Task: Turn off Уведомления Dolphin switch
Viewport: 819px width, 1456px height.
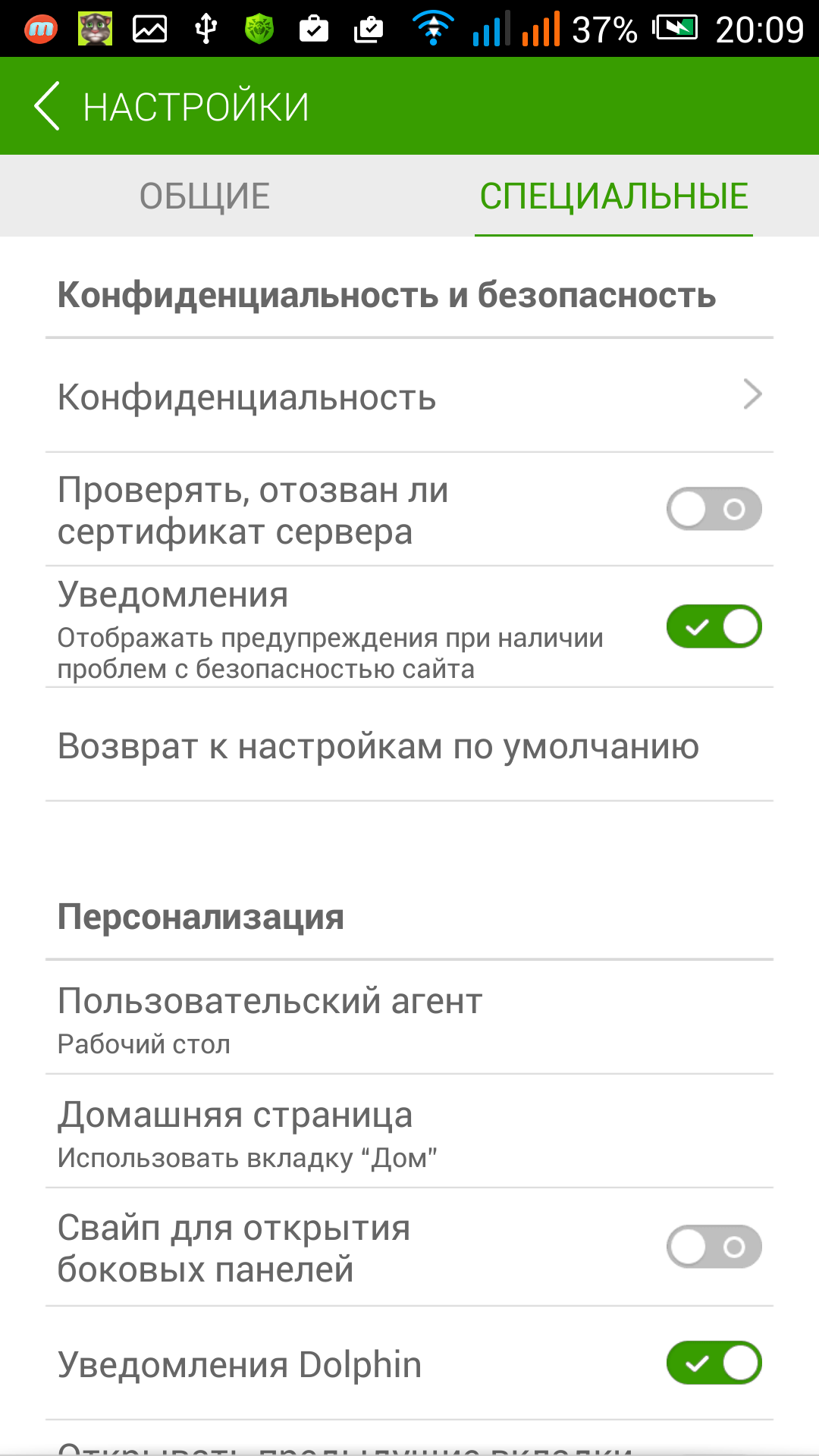Action: tap(714, 1363)
